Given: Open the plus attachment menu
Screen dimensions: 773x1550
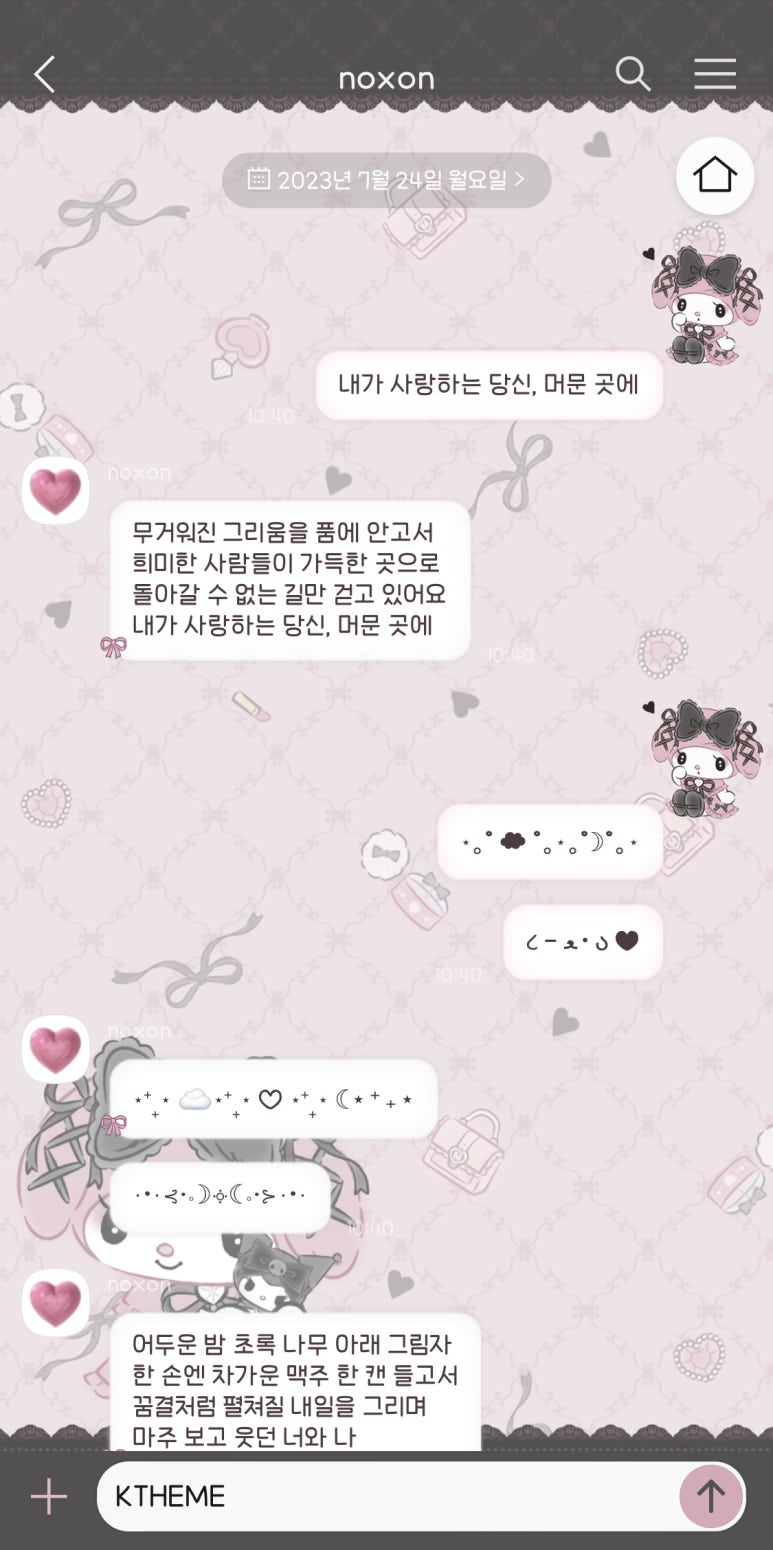Looking at the screenshot, I should (48, 1497).
